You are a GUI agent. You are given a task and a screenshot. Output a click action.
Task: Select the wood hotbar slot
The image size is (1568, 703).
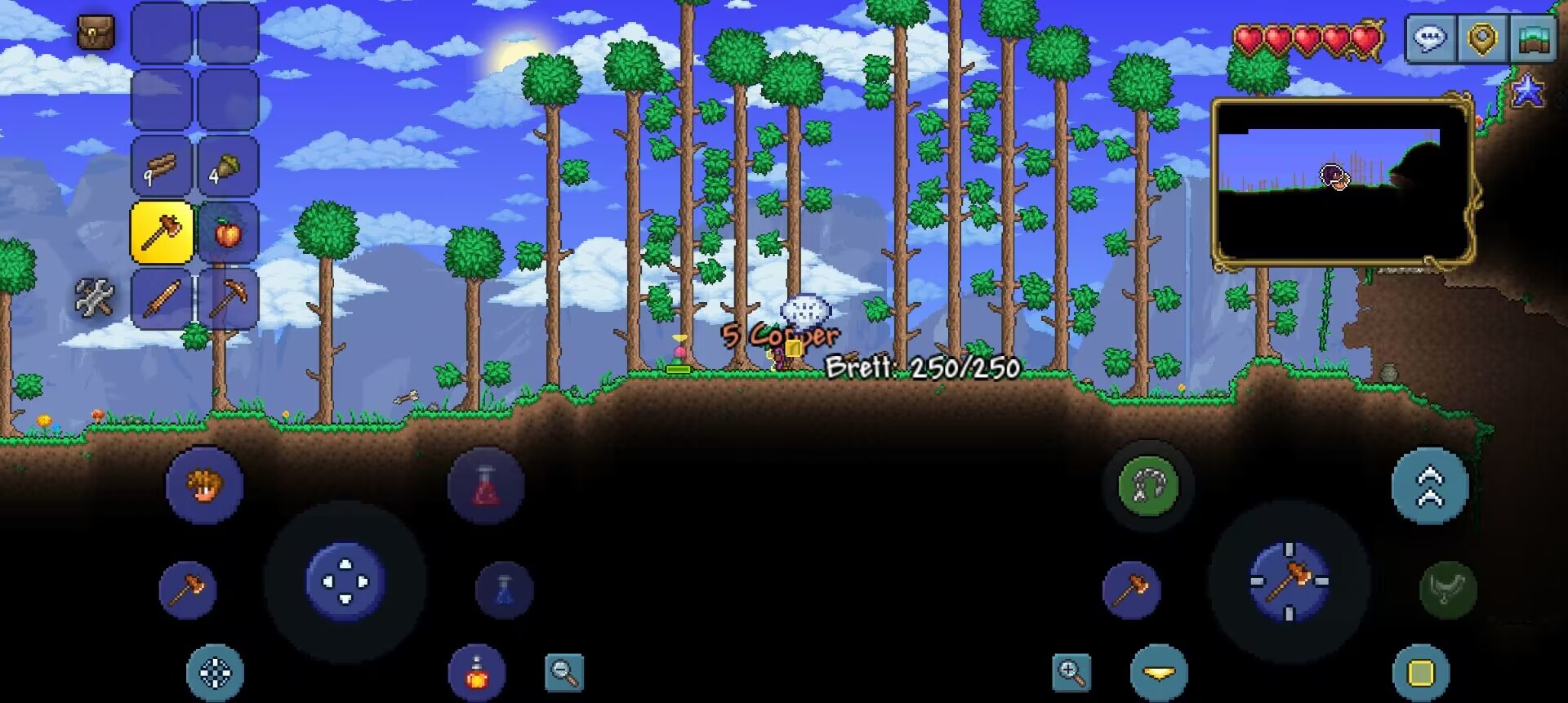162,167
